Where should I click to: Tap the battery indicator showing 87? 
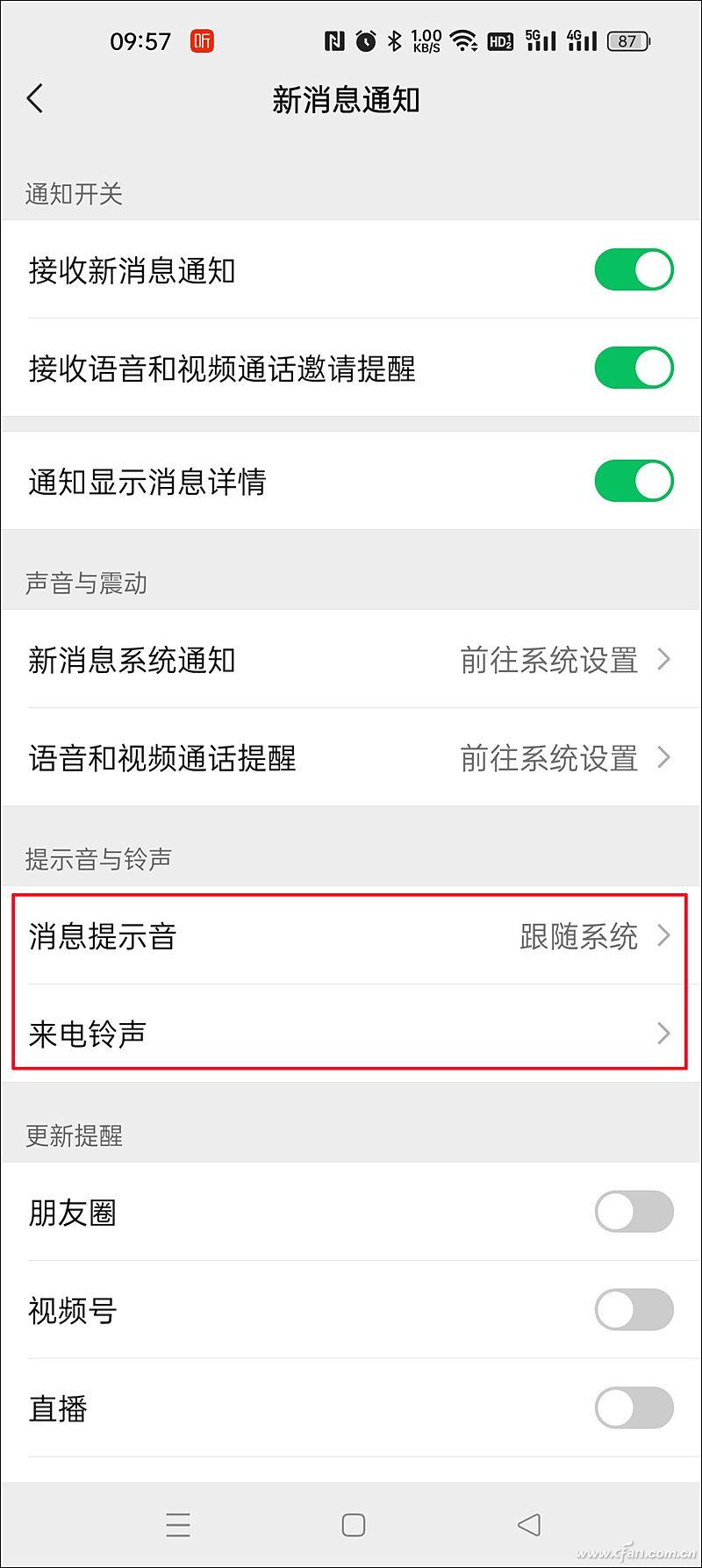[x=627, y=40]
